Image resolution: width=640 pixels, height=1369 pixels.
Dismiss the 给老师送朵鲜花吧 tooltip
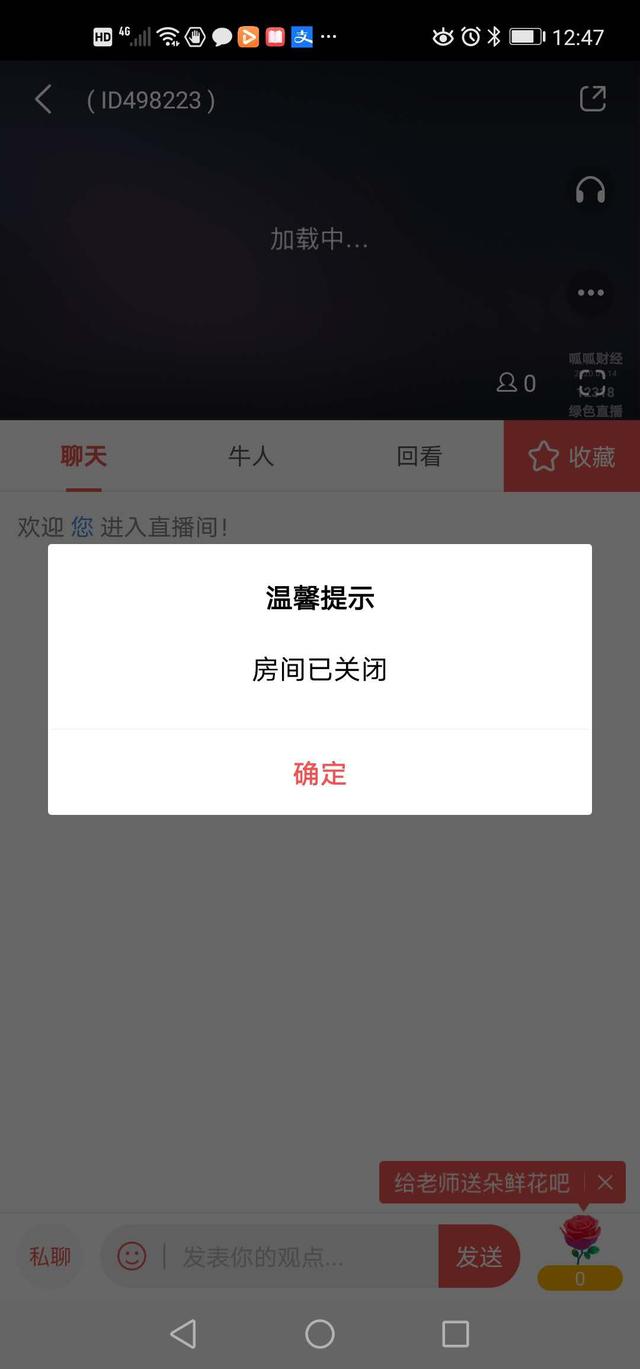605,1182
